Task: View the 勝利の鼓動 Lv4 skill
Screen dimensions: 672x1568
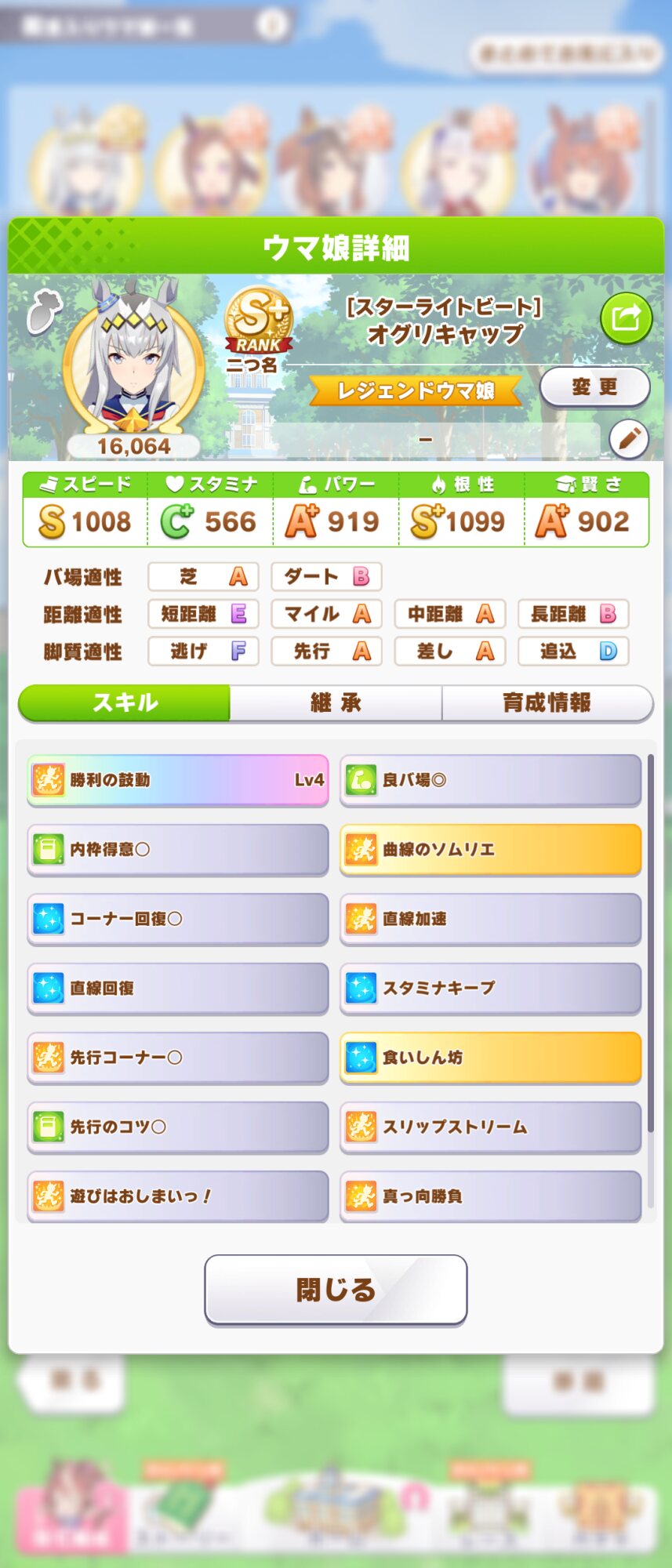Action: click(x=178, y=780)
